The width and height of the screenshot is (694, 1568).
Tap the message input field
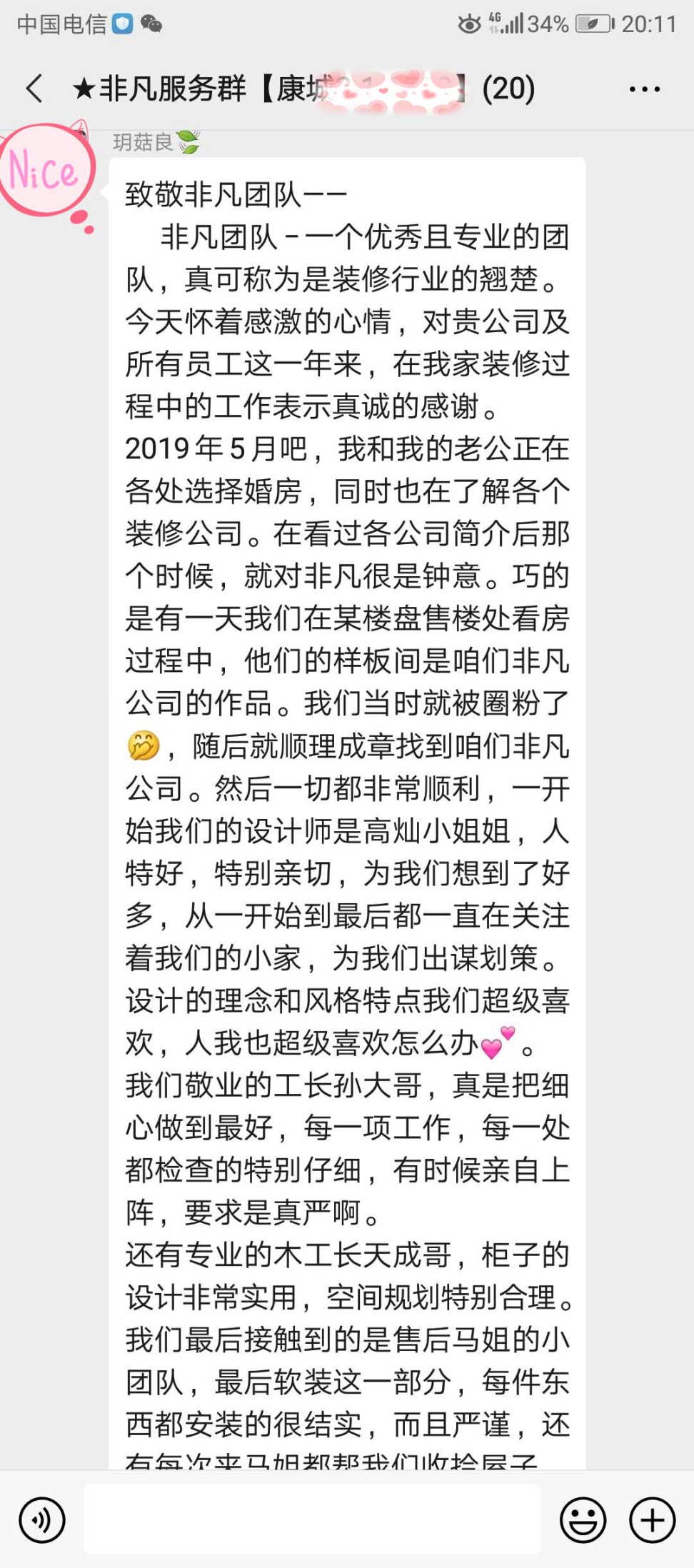(x=314, y=1519)
